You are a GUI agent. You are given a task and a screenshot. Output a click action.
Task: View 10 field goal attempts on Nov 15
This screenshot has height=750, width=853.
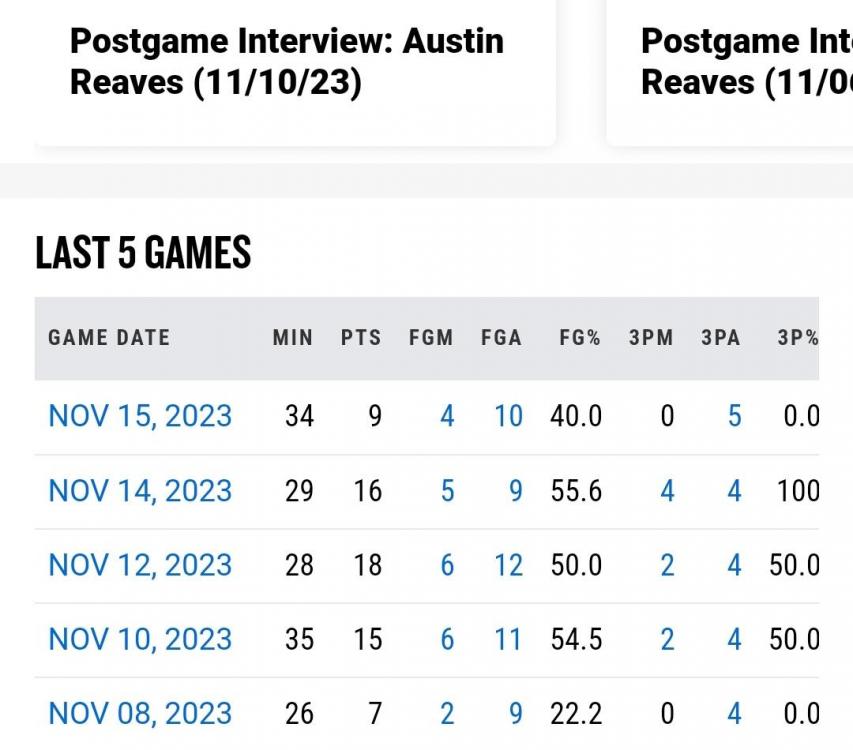[x=508, y=416]
